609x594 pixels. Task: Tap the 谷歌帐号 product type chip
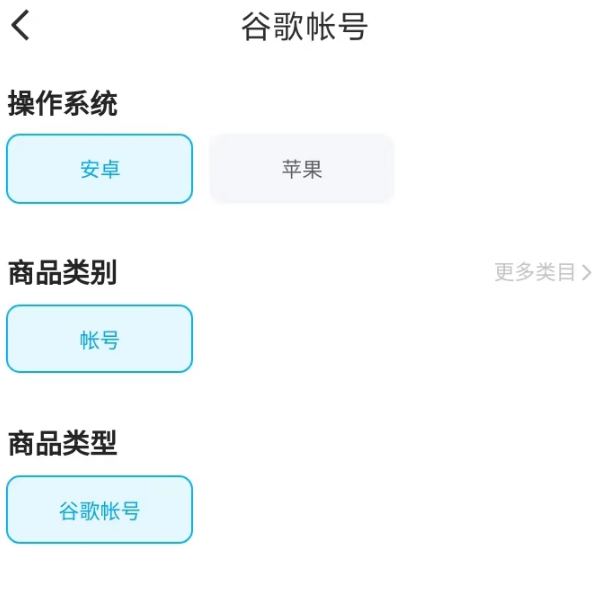tap(99, 511)
